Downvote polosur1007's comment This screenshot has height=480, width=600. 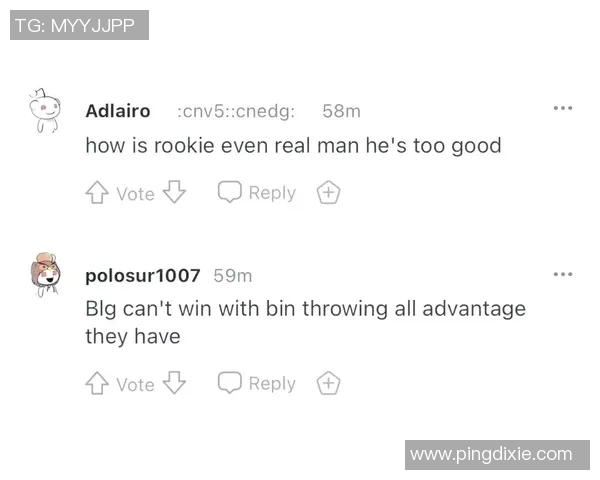(175, 383)
